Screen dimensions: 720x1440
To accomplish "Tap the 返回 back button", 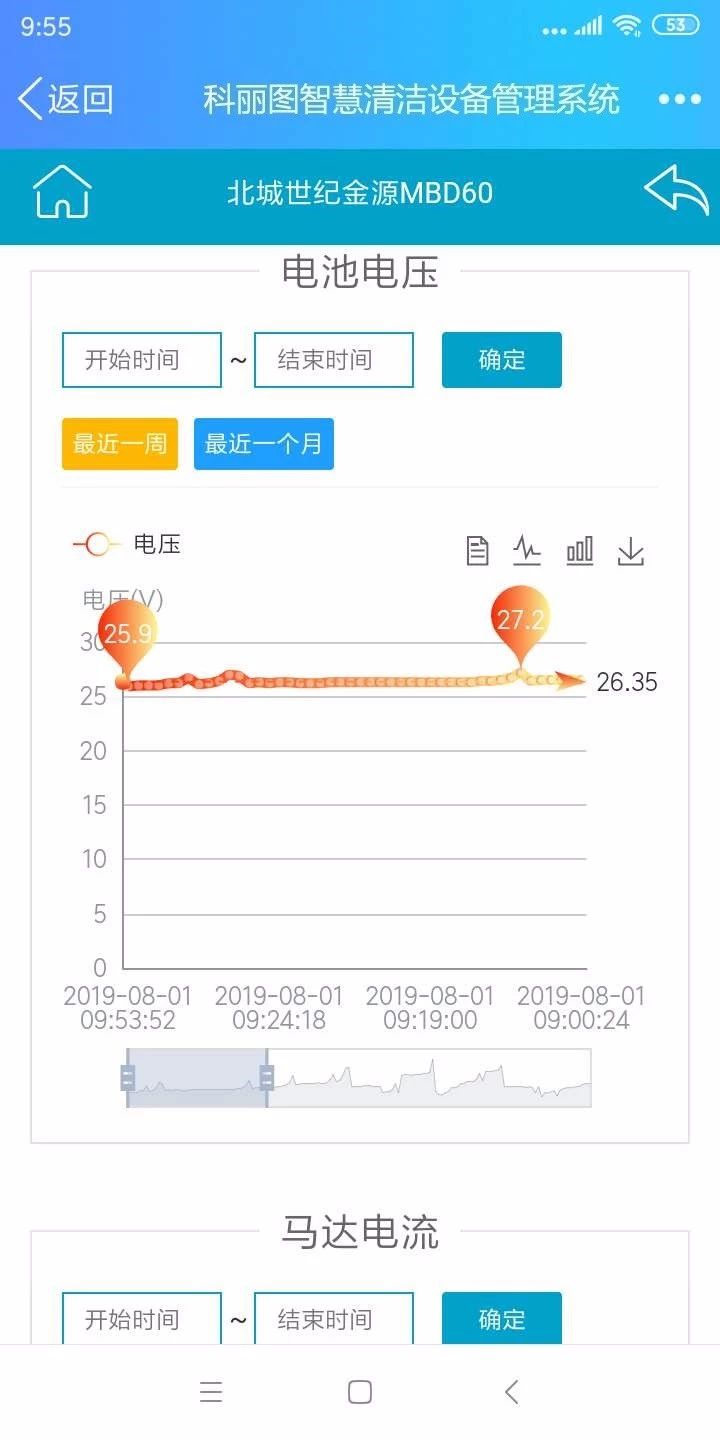I will [66, 99].
